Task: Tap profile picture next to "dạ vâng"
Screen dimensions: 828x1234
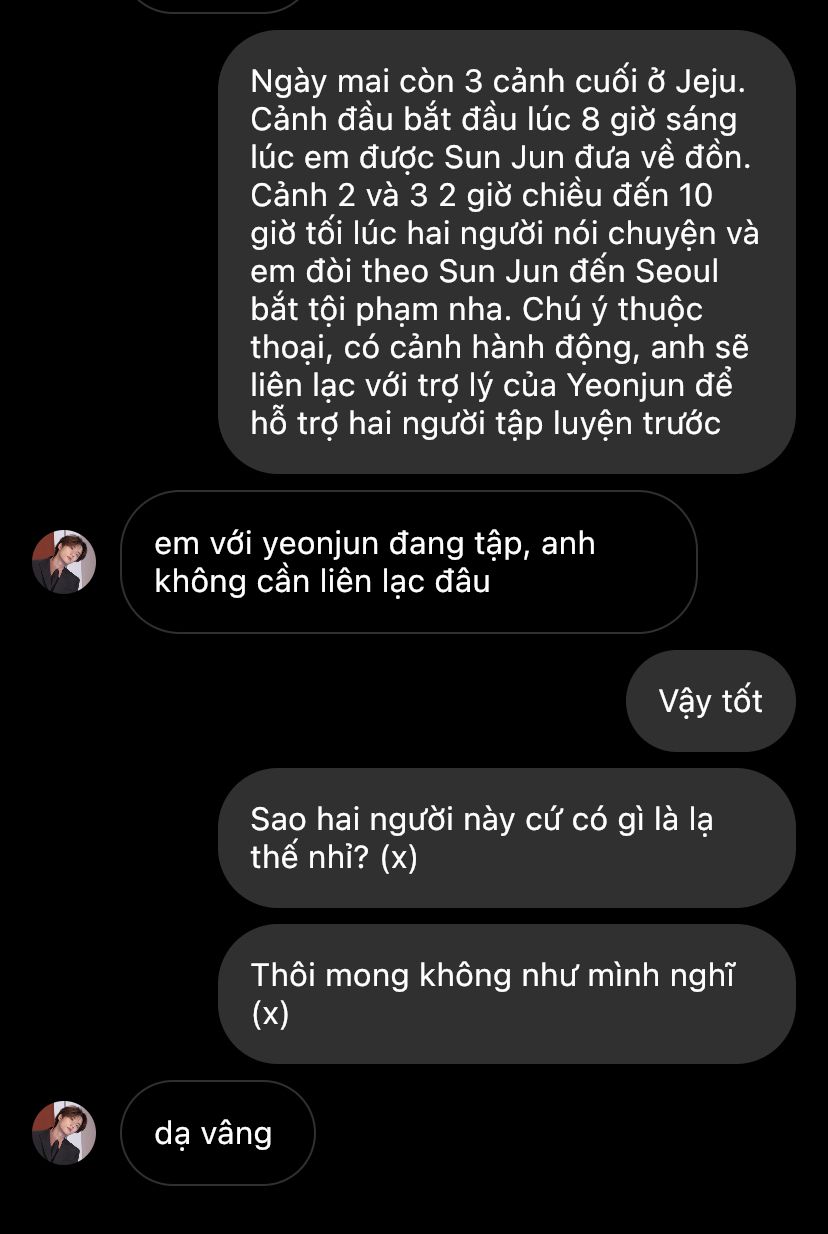Action: click(x=64, y=1133)
